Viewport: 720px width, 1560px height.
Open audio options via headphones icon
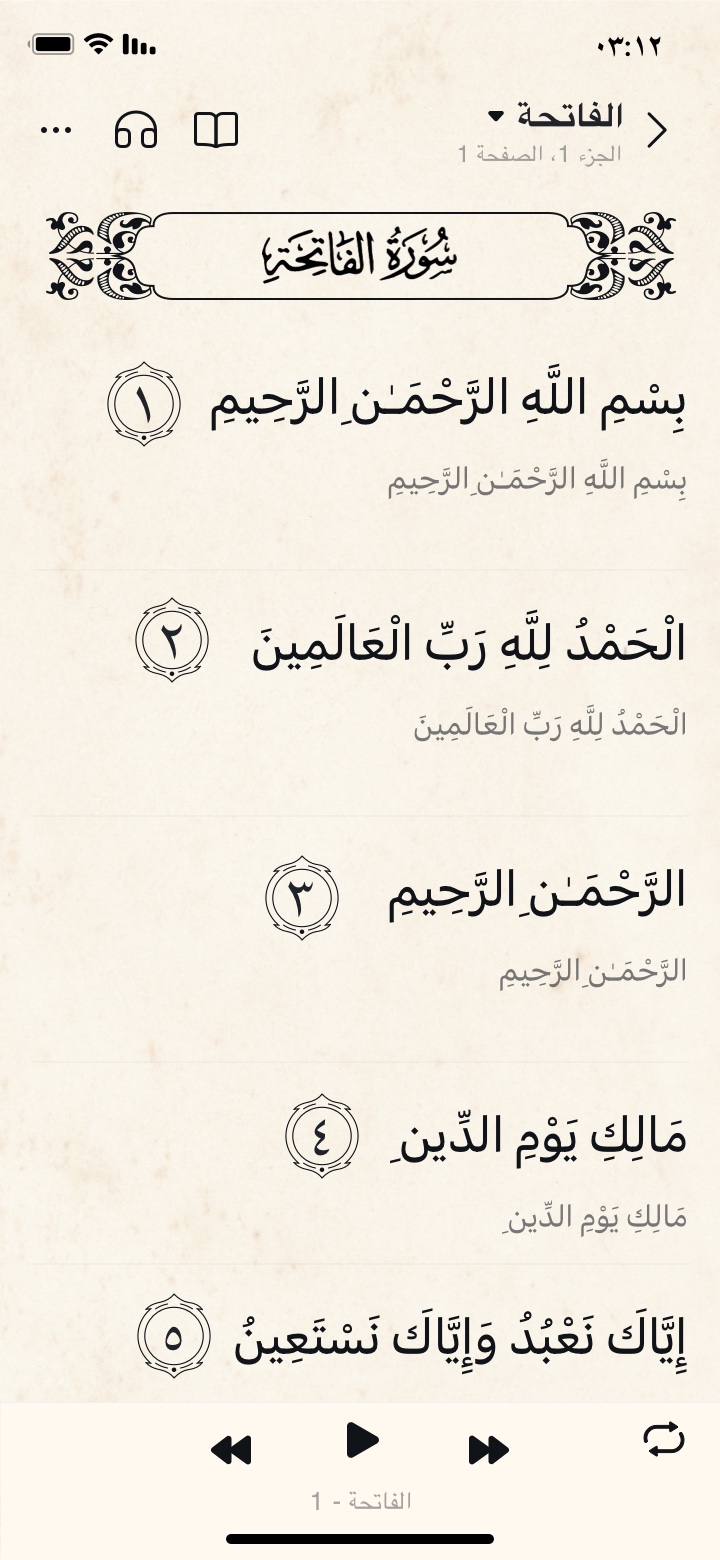[136, 130]
